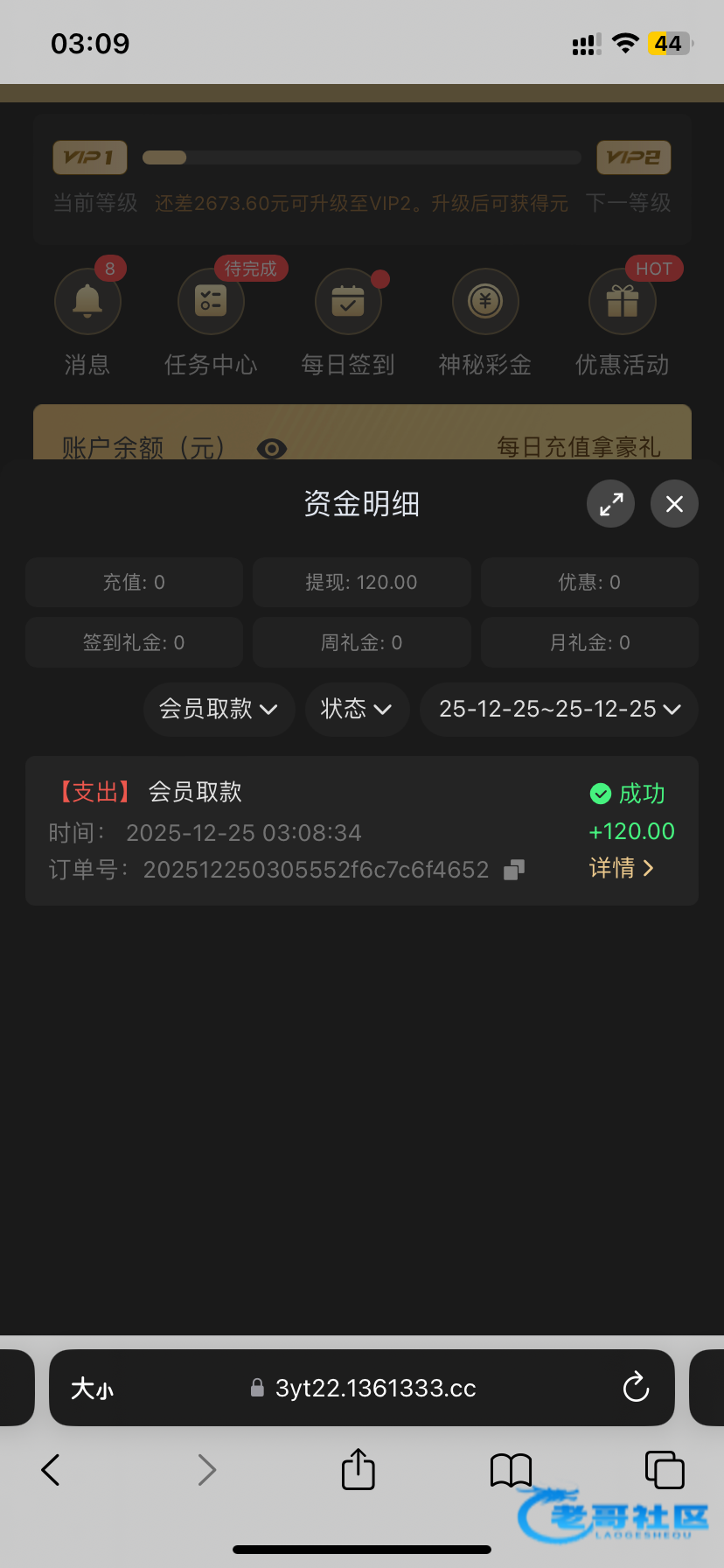This screenshot has height=1568, width=724.
Task: Open the 会员取款 type dropdown
Action: click(x=219, y=709)
